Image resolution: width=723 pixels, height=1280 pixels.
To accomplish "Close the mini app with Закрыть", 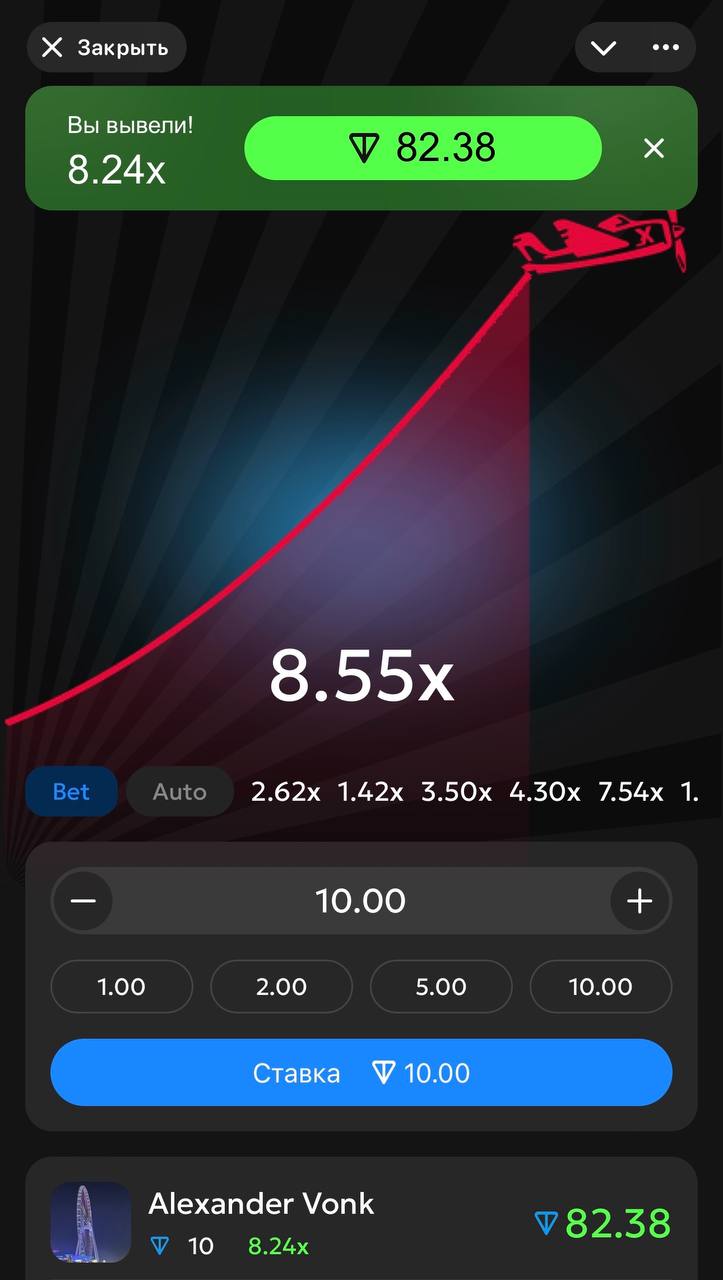I will tap(106, 47).
